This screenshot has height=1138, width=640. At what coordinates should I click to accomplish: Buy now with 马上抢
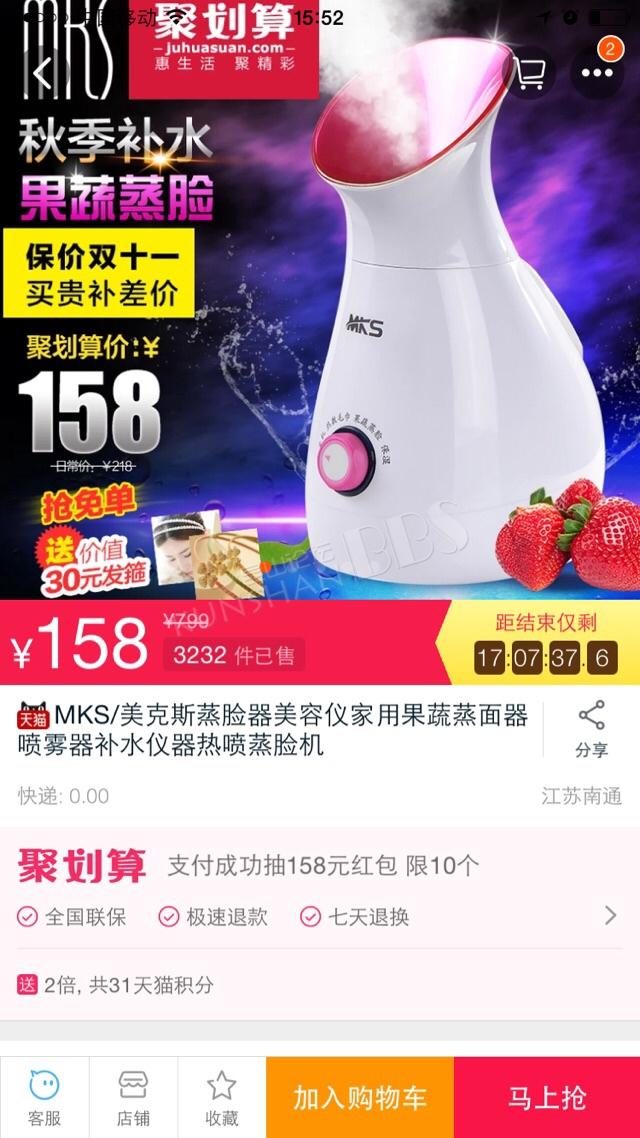(547, 1097)
